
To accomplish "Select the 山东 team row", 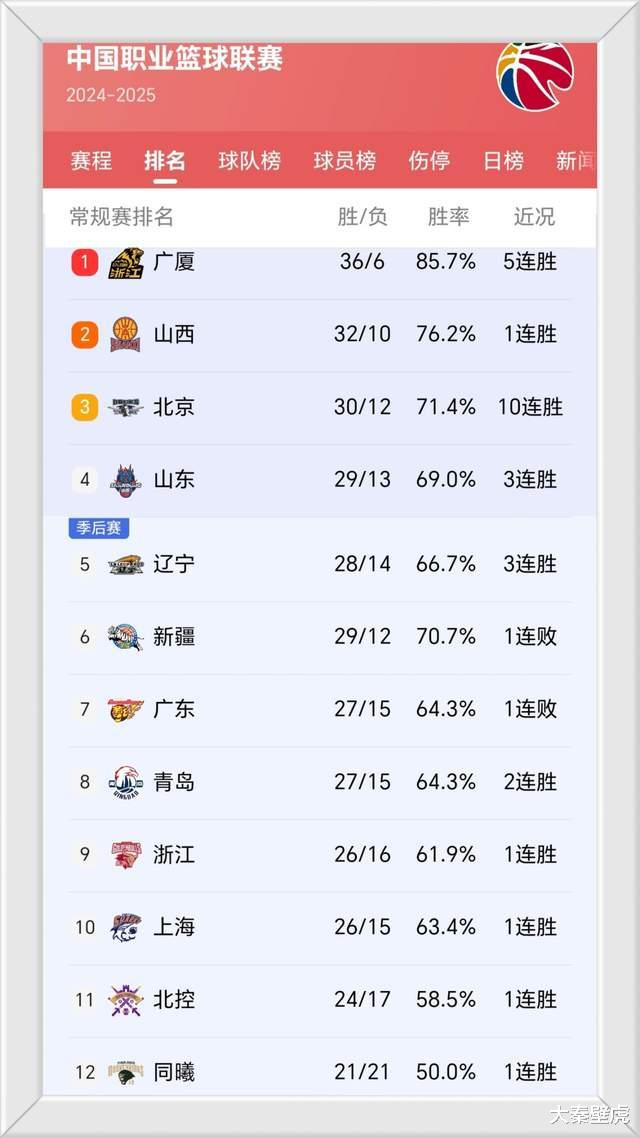I will (320, 480).
